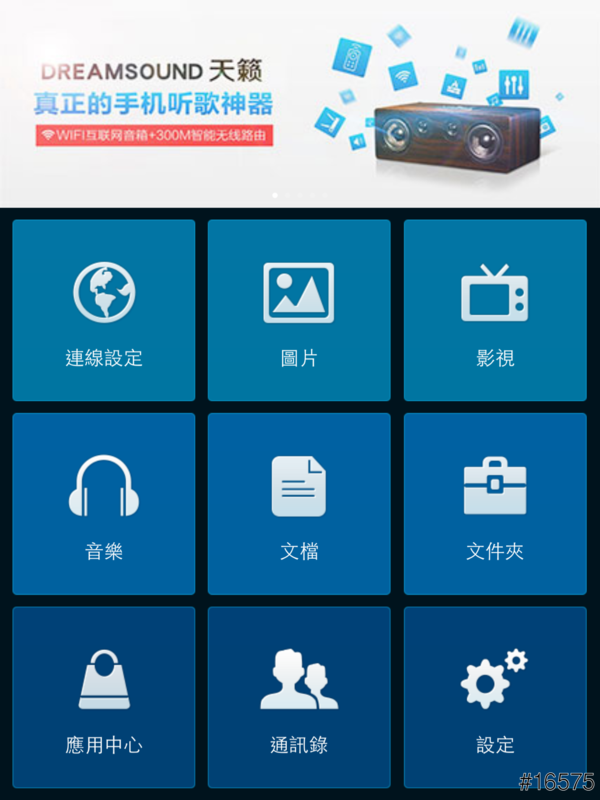This screenshot has width=600, height=800.
Task: Open the 通訊錄 contacts tile
Action: point(299,697)
